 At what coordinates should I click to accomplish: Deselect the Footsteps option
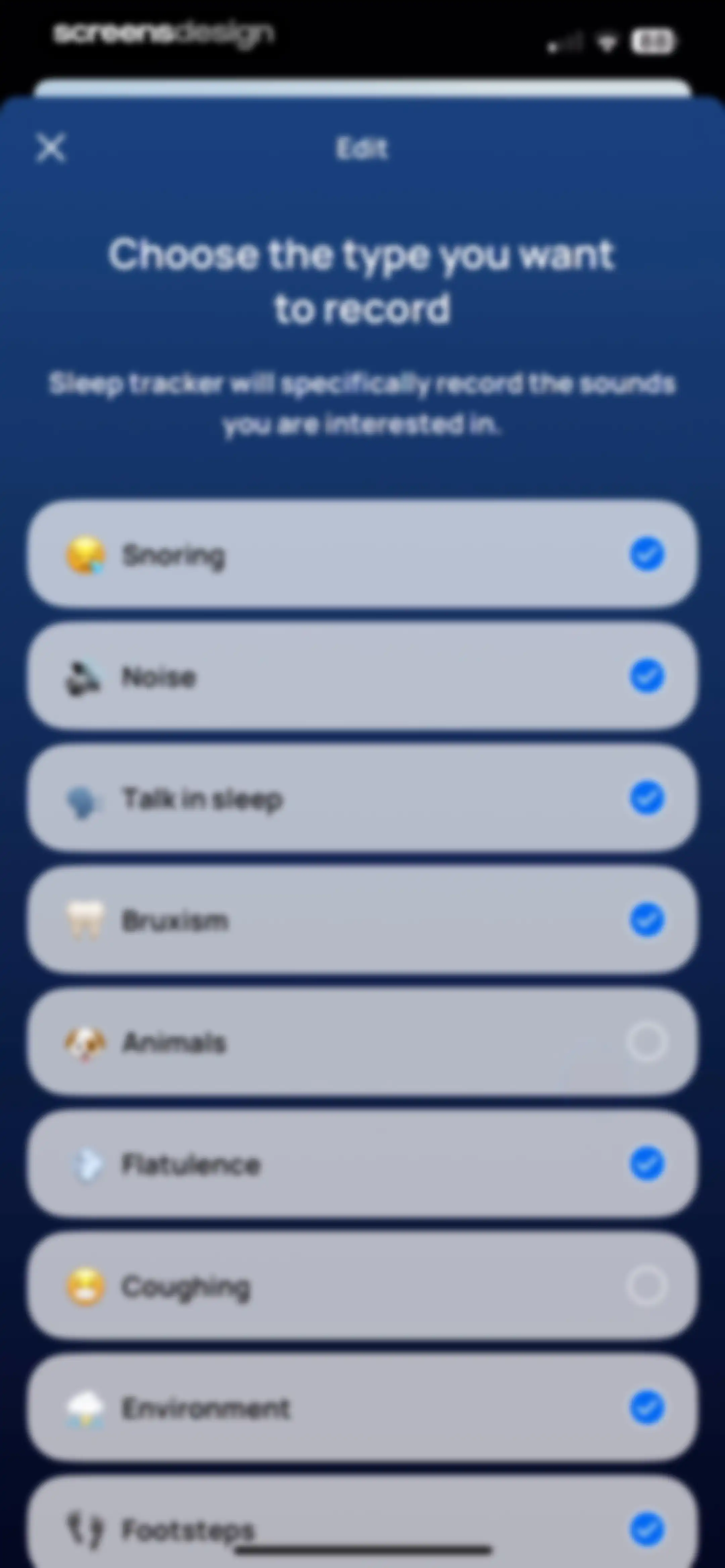pyautogui.click(x=646, y=1529)
